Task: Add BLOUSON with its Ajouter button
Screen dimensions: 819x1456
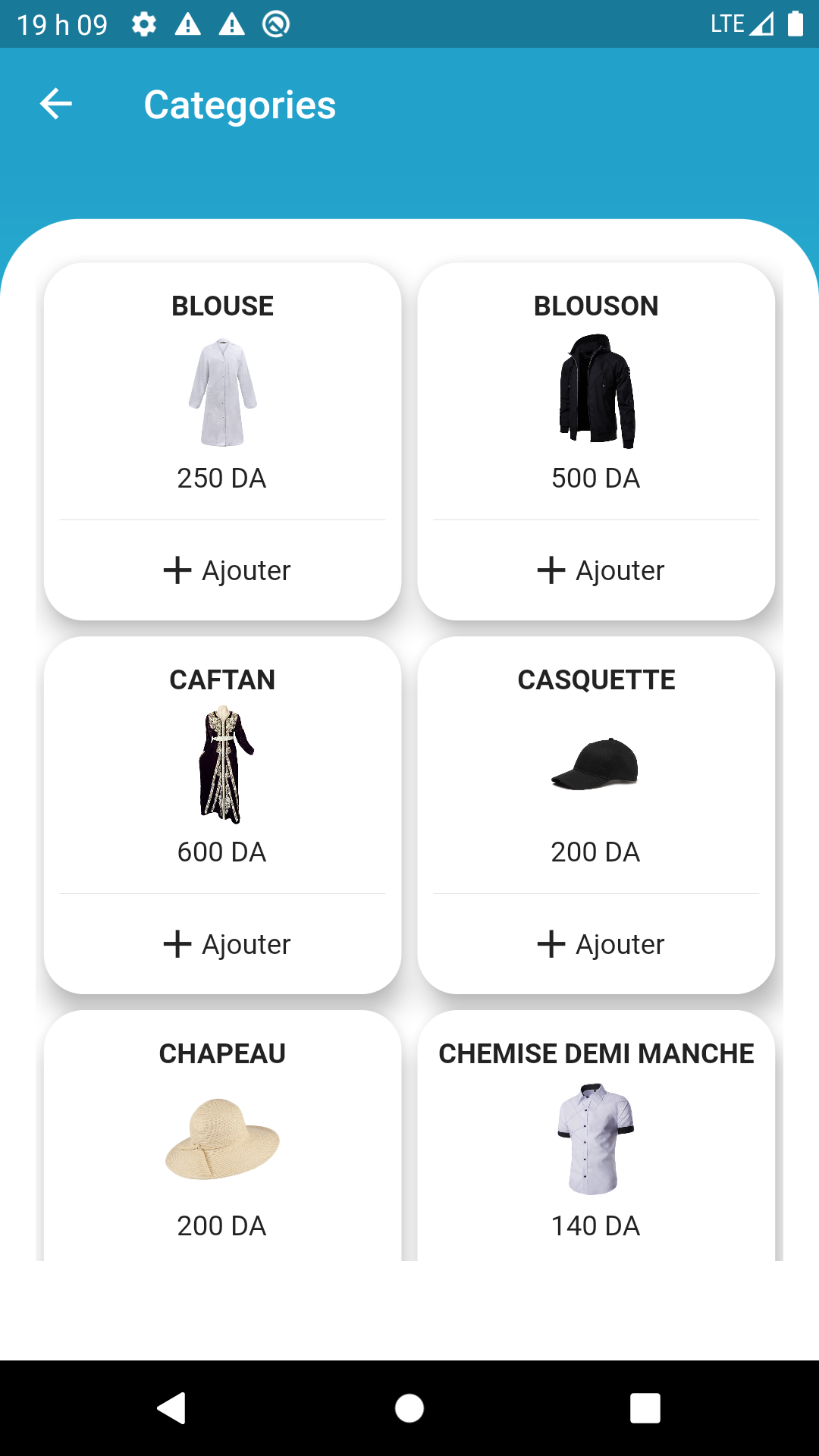Action: point(600,570)
